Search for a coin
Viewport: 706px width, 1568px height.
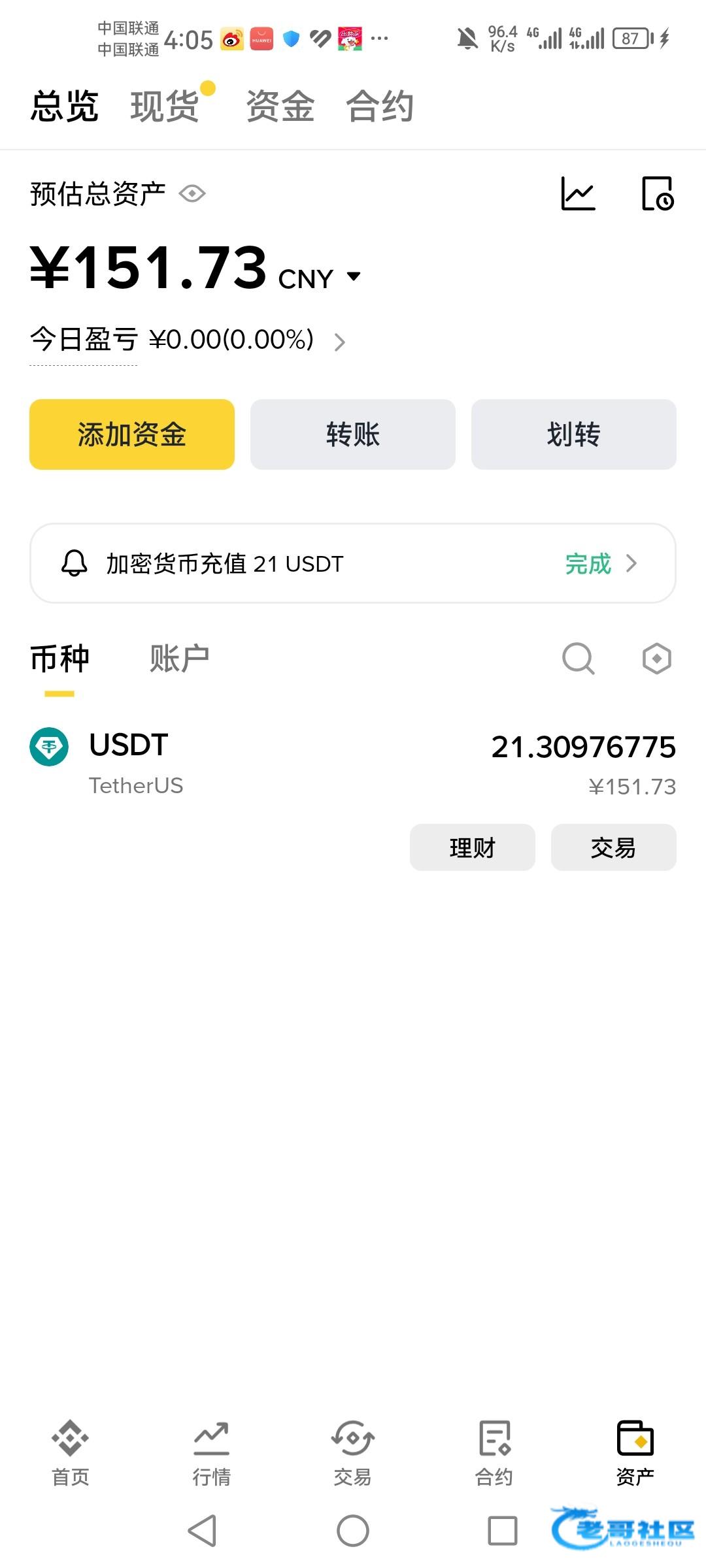click(x=579, y=659)
